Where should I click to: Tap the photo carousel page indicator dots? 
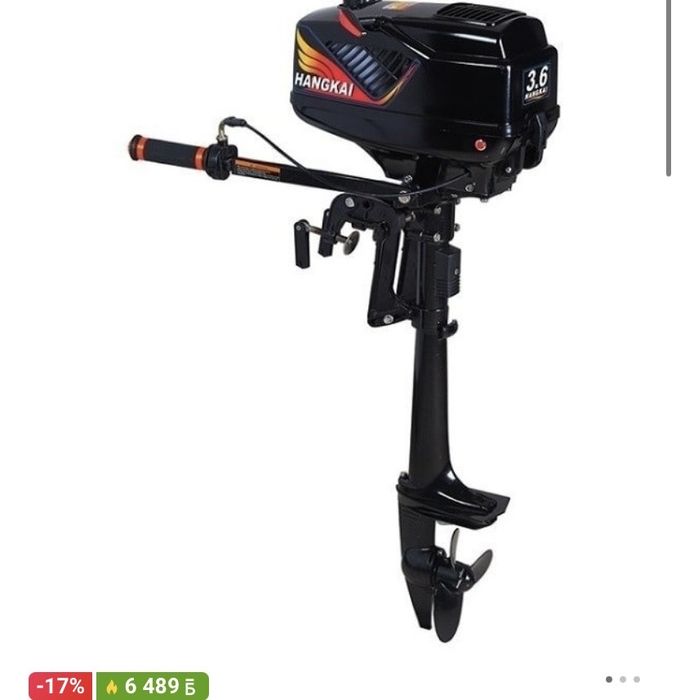click(622, 680)
